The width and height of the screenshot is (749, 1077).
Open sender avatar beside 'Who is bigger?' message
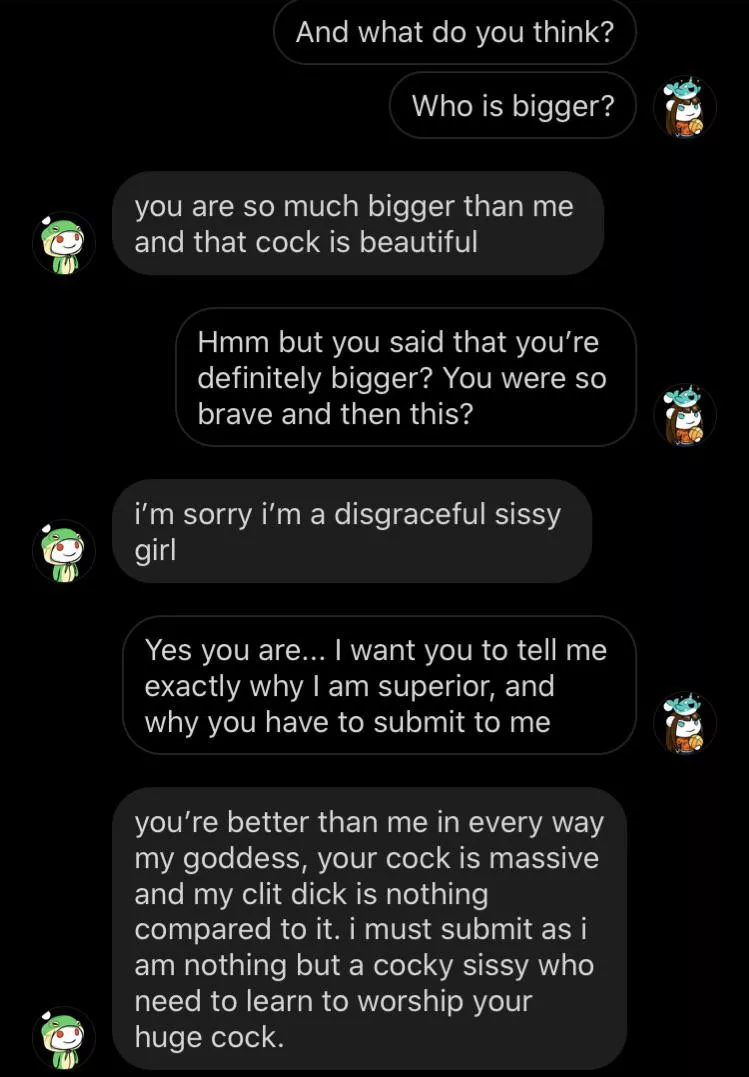pyautogui.click(x=685, y=108)
